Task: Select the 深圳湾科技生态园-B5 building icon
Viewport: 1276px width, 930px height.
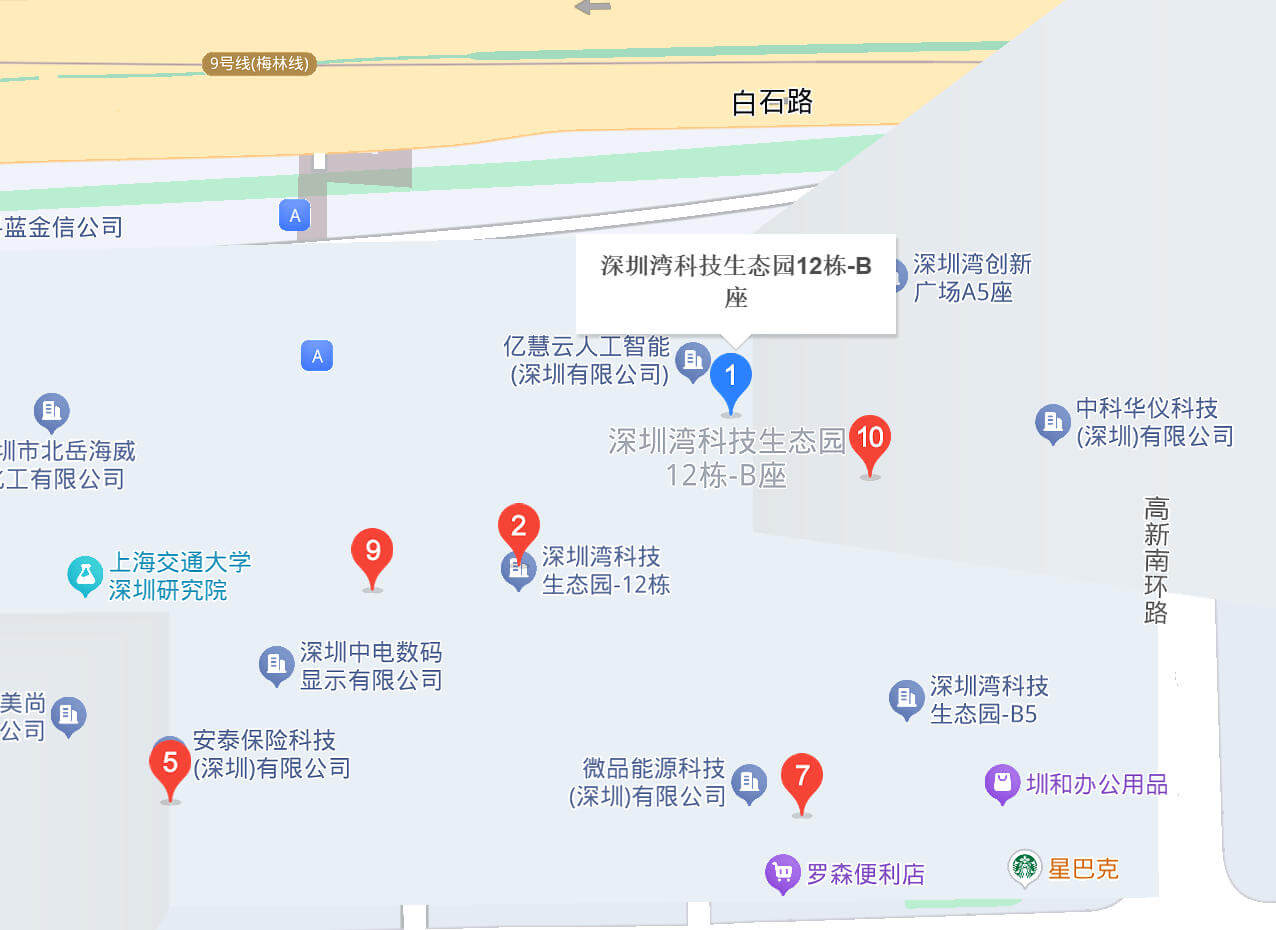Action: click(x=906, y=698)
